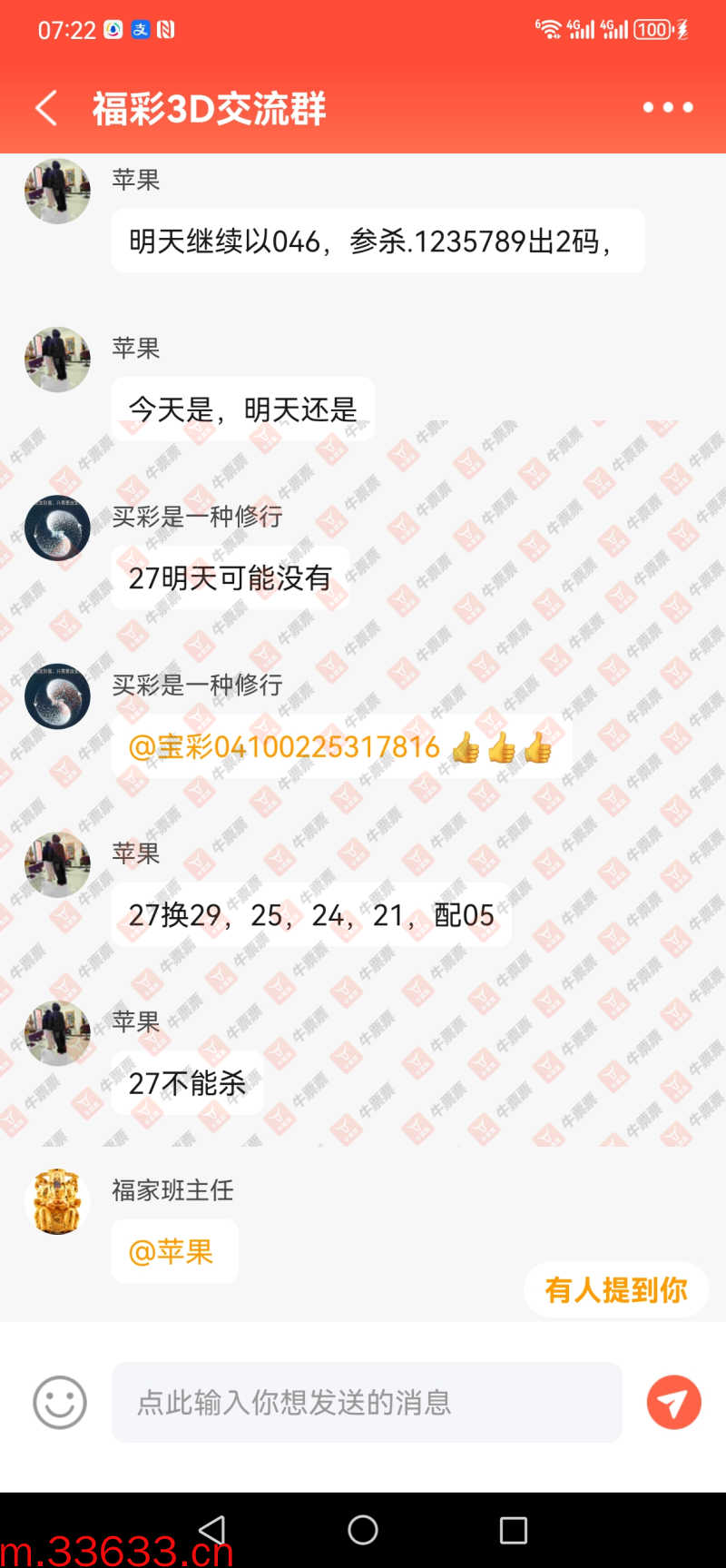Open 福家班主任's avatar profile
Viewport: 726px width, 1568px height.
57,1201
